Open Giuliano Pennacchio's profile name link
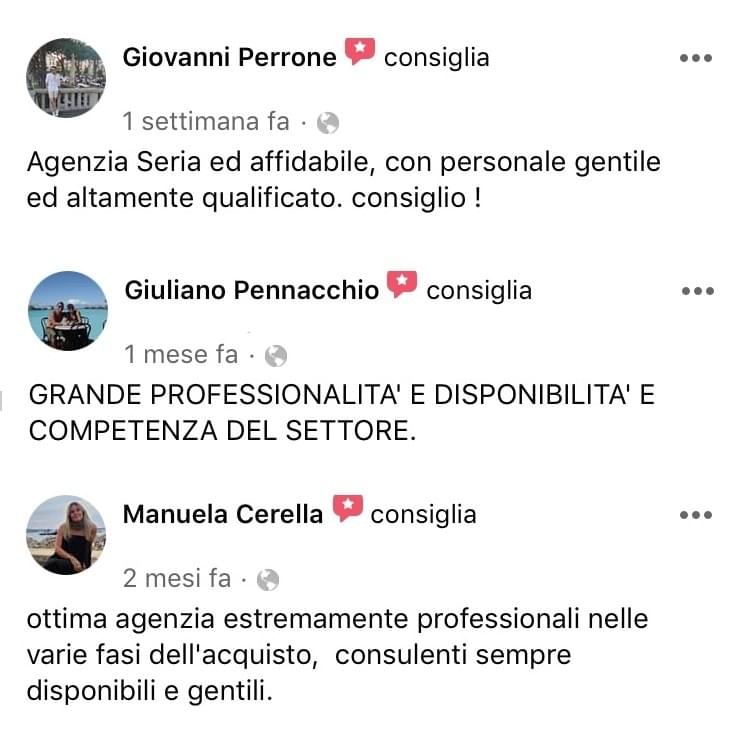This screenshot has height=744, width=744. [x=252, y=291]
